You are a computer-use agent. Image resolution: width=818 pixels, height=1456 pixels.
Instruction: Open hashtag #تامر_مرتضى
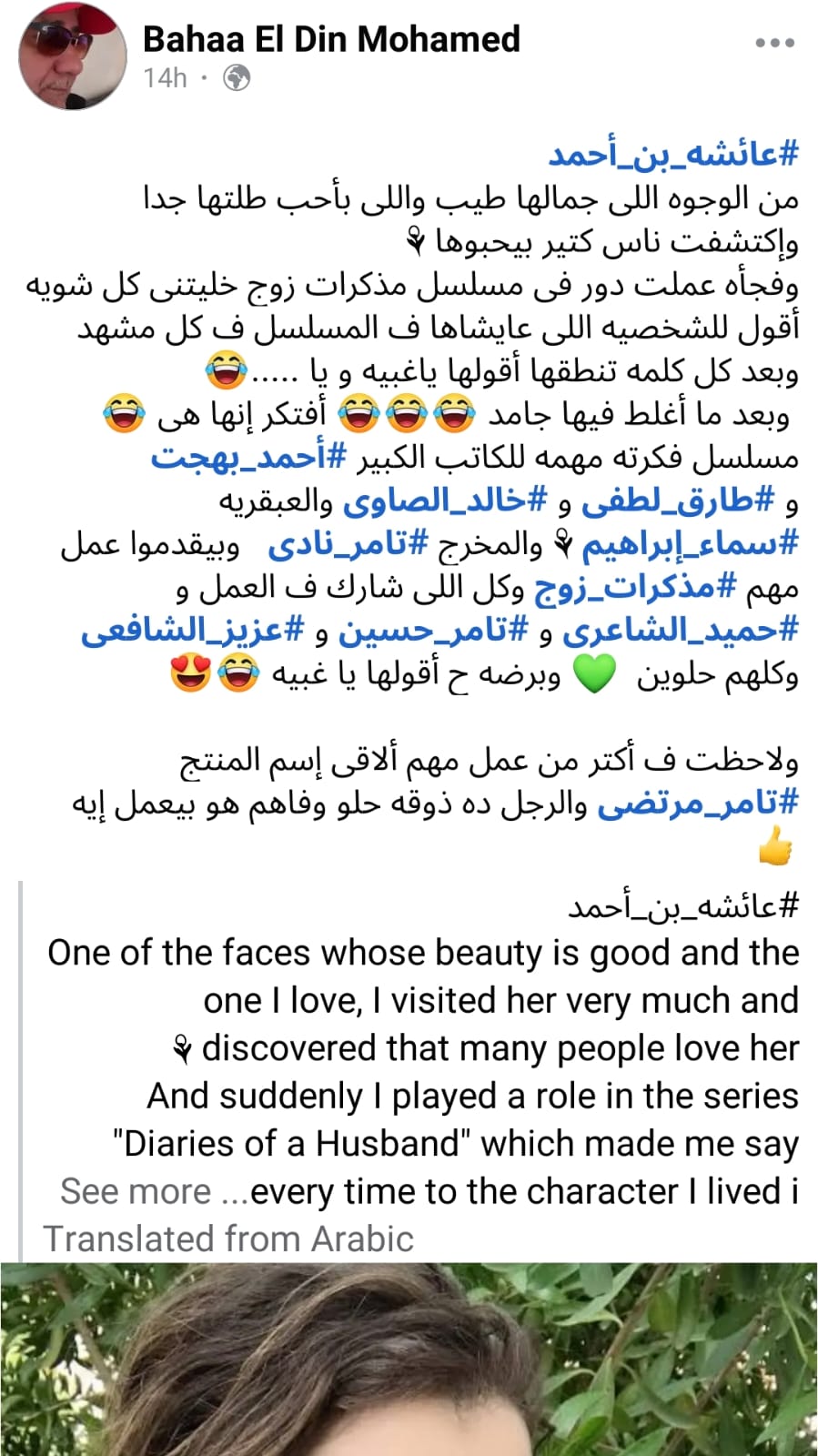[x=698, y=803]
